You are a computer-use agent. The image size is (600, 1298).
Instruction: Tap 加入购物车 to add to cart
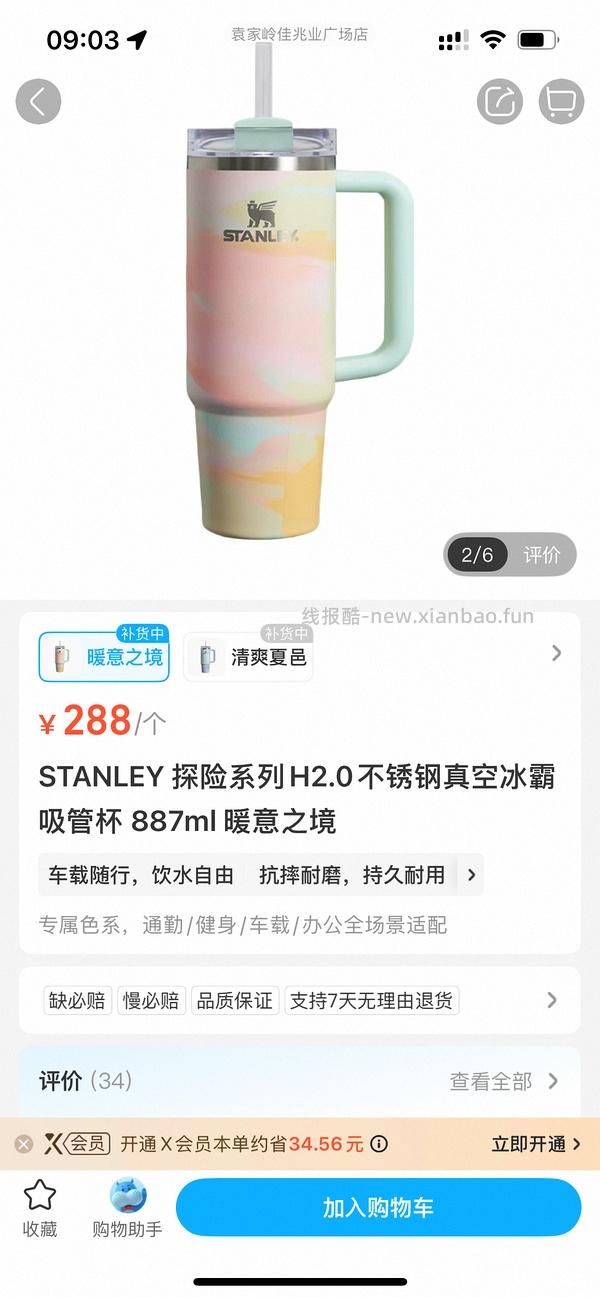click(x=378, y=1207)
